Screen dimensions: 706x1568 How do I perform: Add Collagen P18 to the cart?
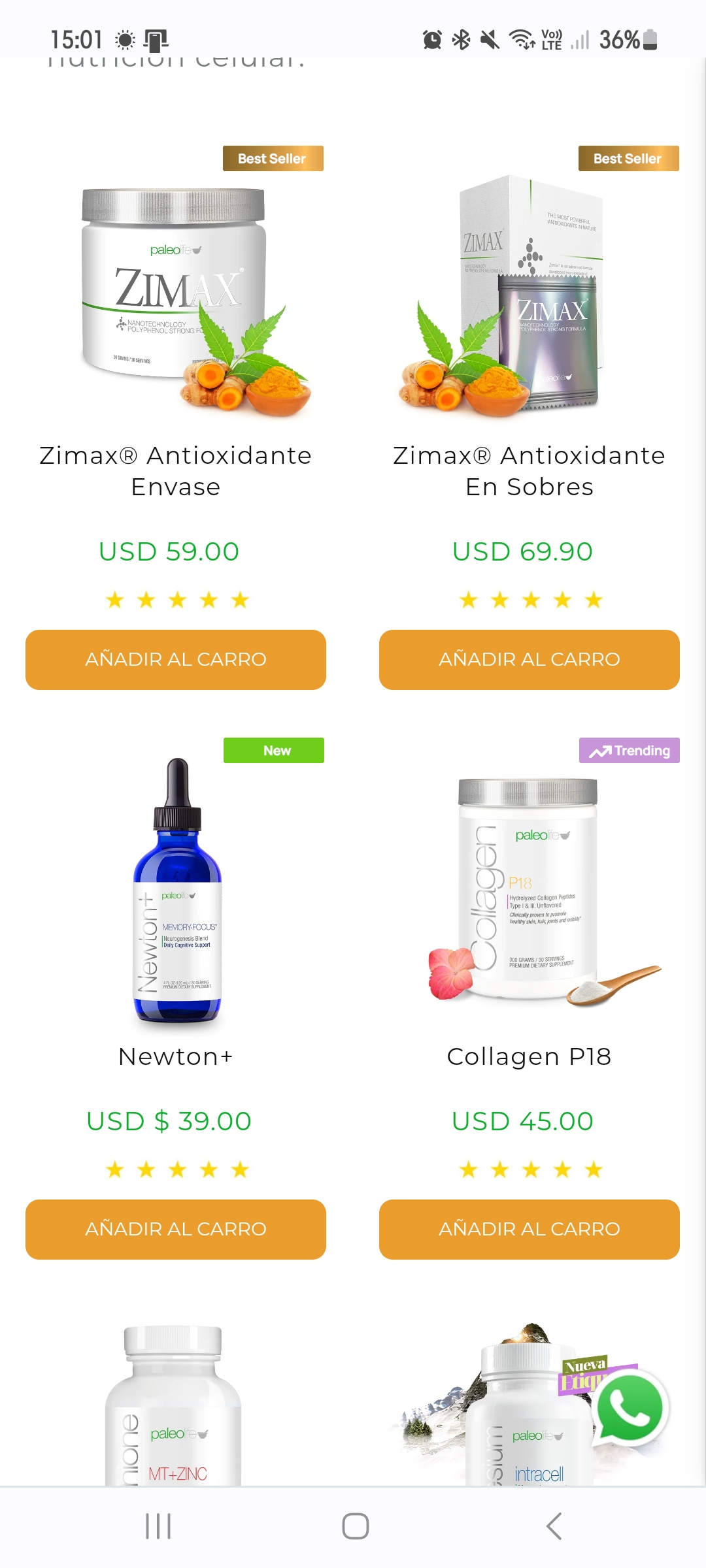click(x=529, y=1229)
